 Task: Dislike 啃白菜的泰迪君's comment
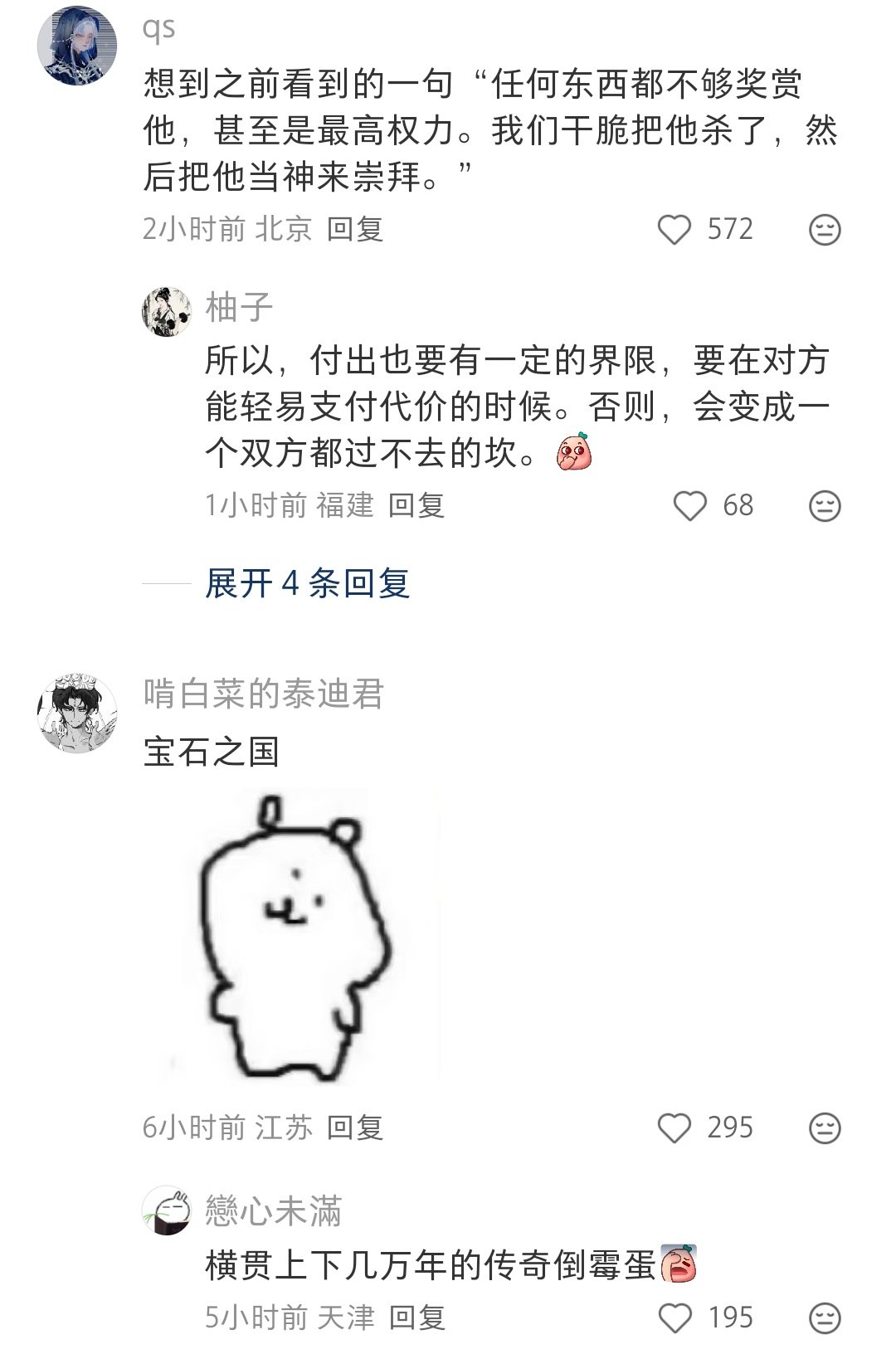coord(825,1128)
